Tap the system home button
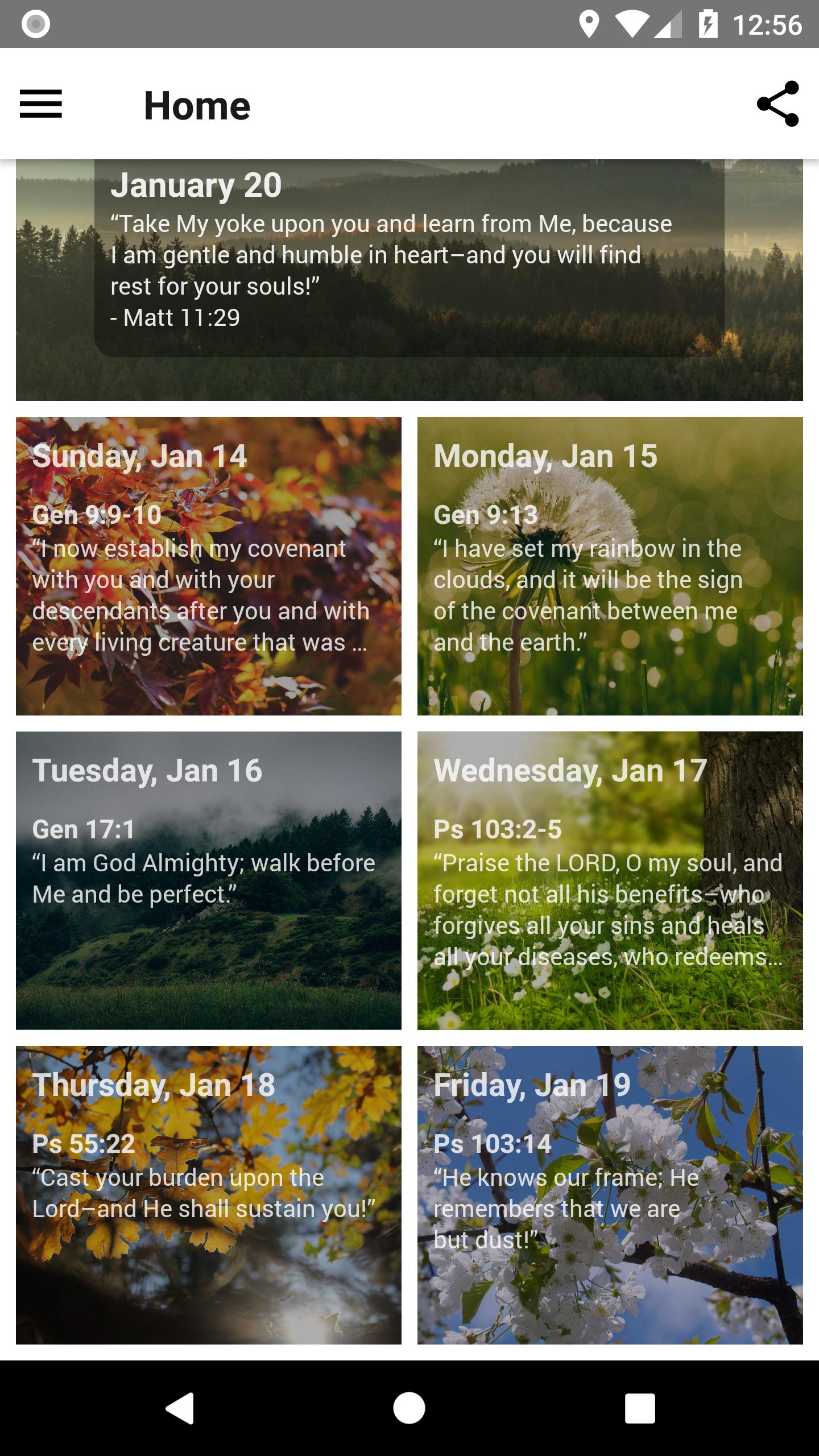 point(409,1408)
